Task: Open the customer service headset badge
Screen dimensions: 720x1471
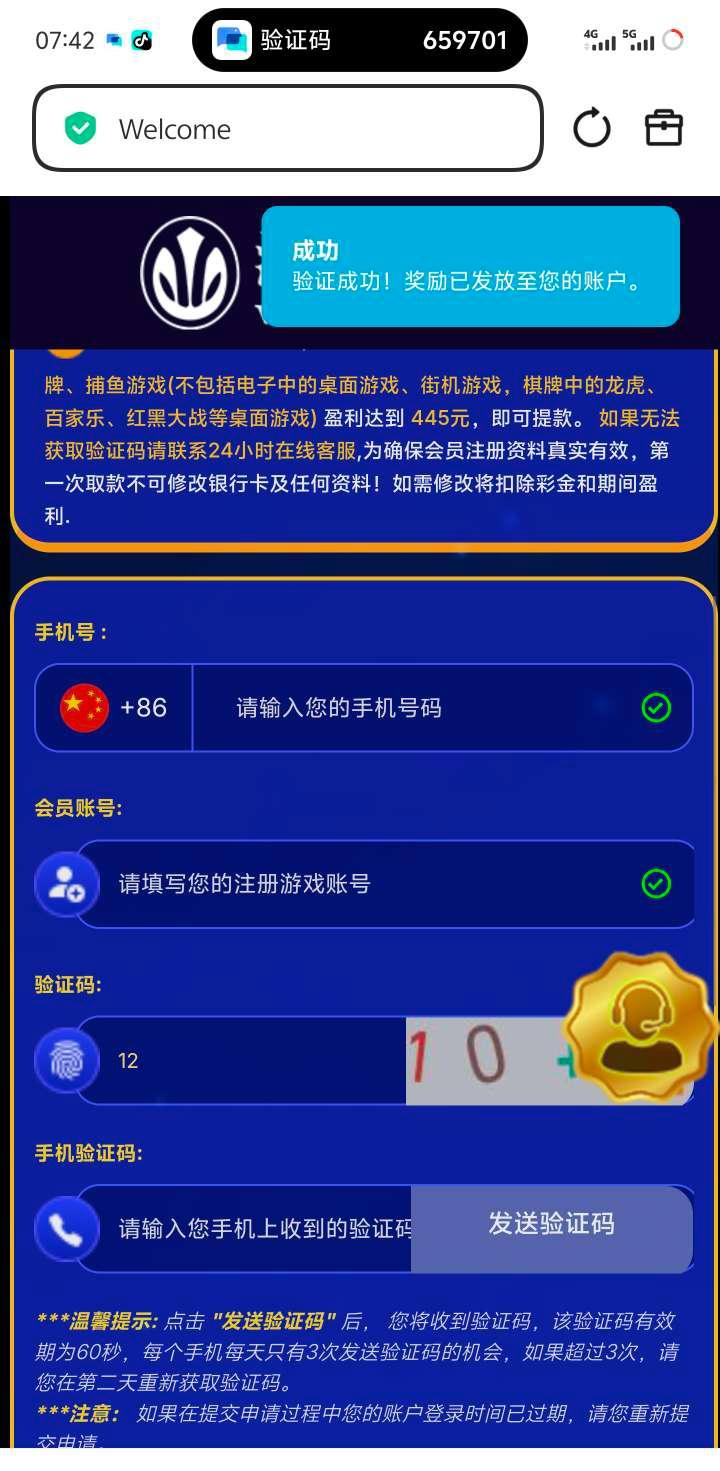Action: [641, 1027]
